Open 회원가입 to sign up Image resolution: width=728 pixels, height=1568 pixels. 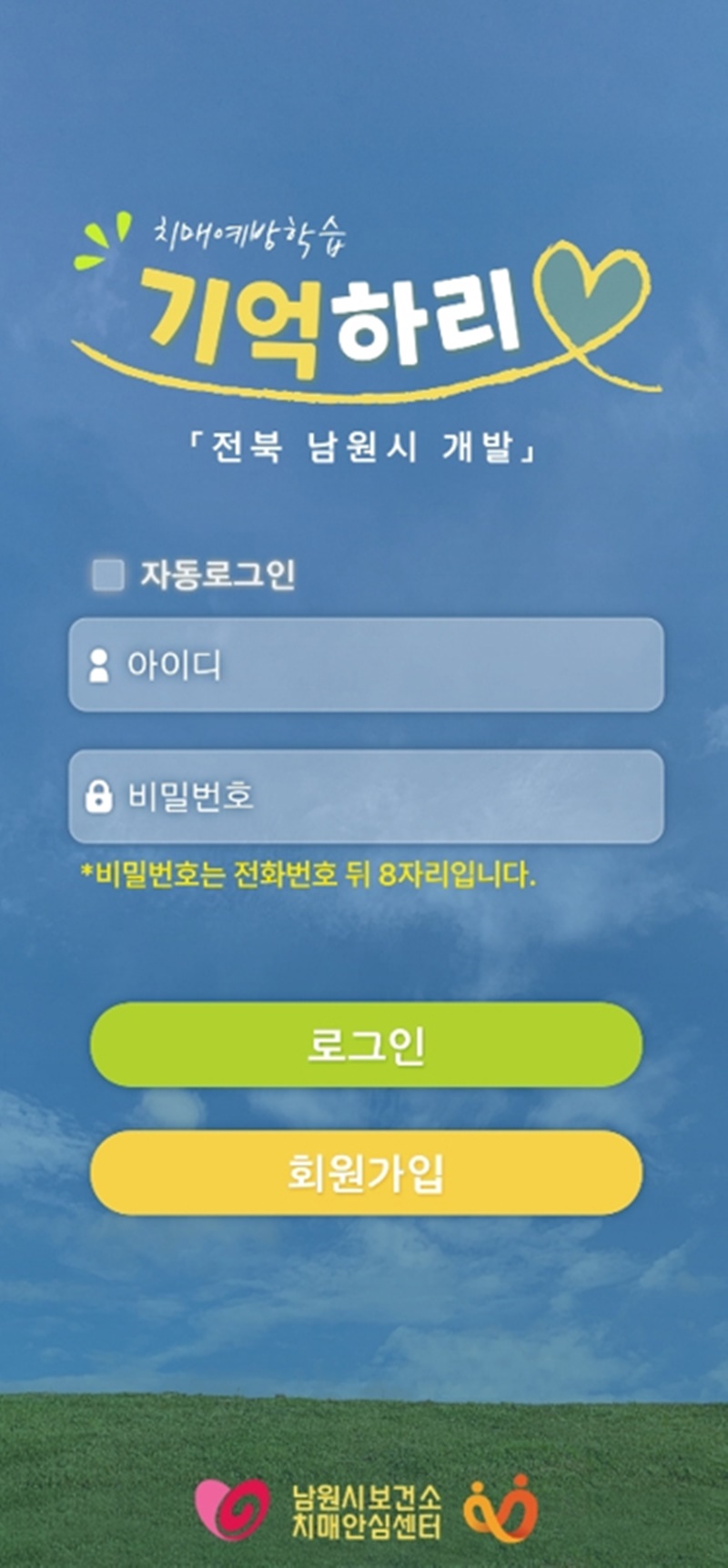click(x=366, y=1173)
